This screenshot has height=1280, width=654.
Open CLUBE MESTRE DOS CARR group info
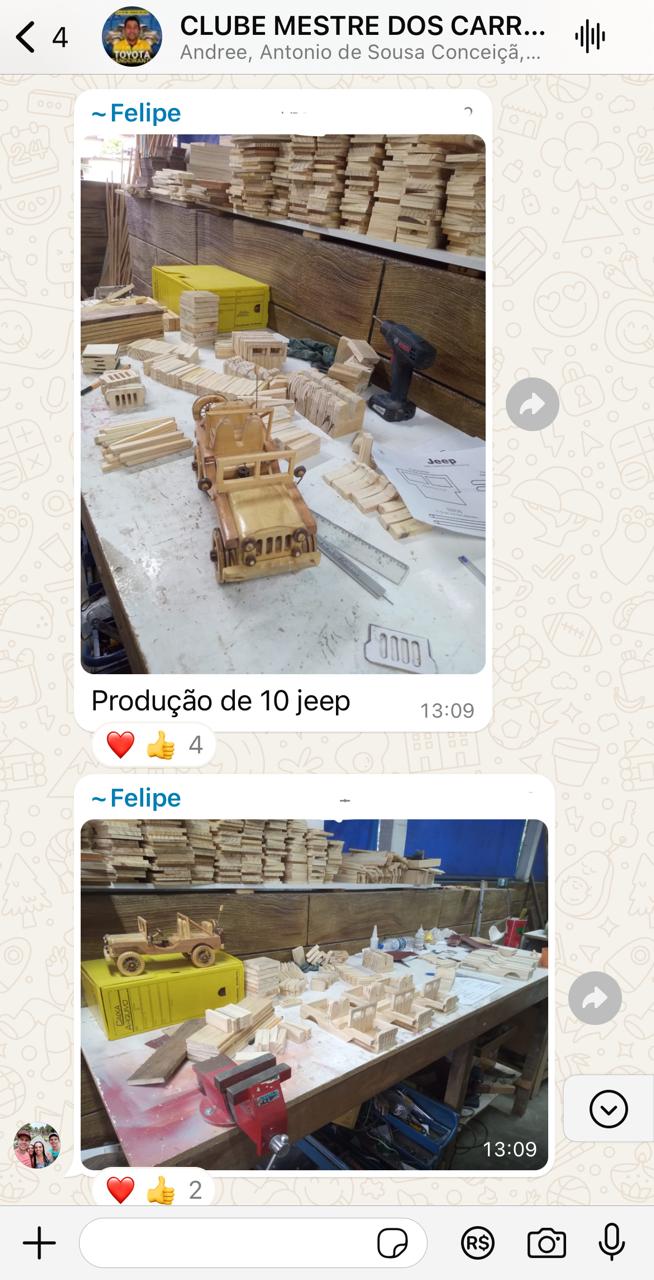pos(362,37)
